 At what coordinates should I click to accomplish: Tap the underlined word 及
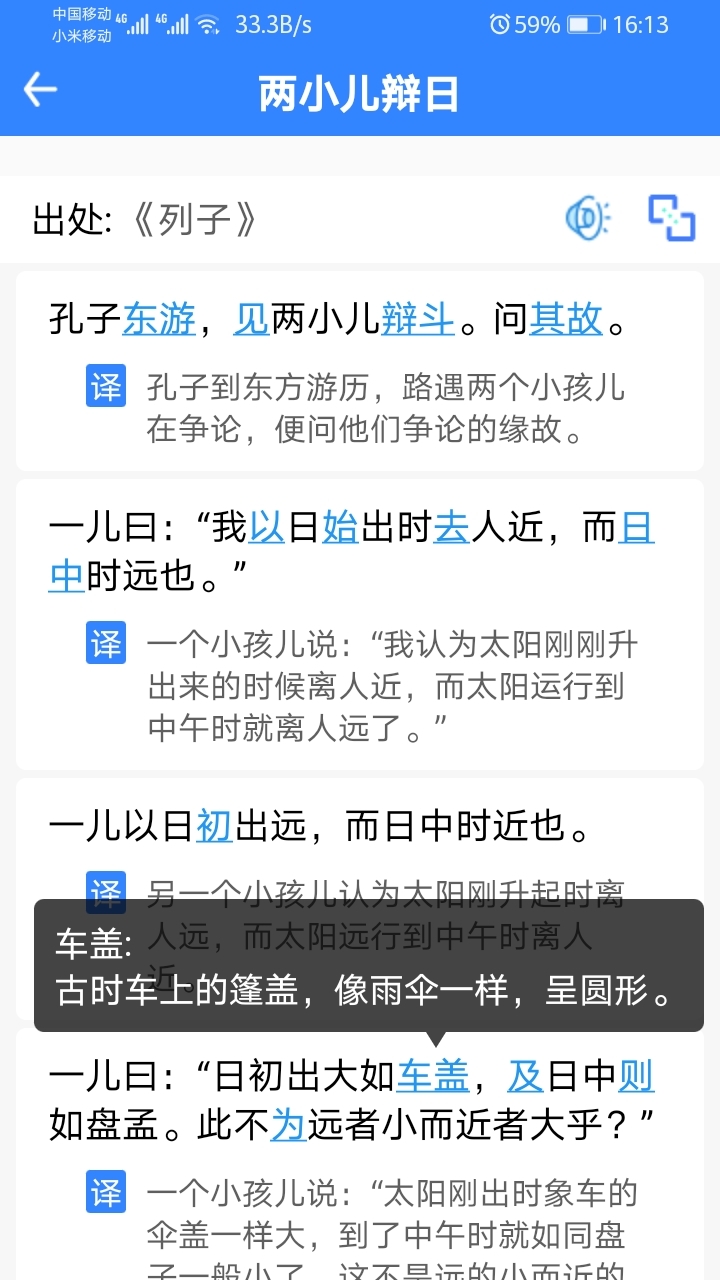coord(525,1075)
